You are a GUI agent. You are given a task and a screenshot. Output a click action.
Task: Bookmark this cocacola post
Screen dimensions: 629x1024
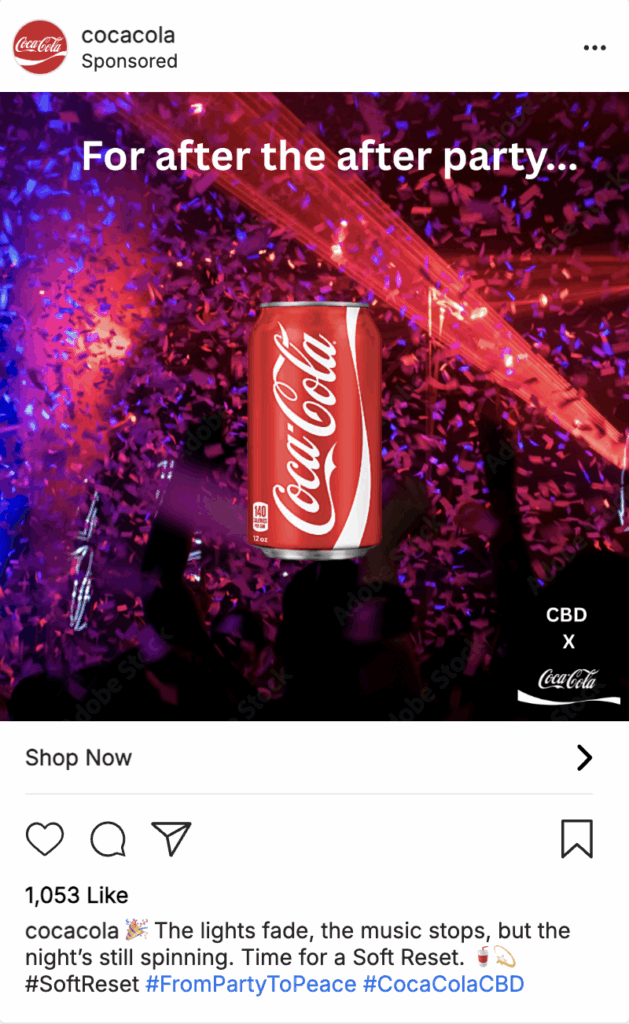point(577,839)
